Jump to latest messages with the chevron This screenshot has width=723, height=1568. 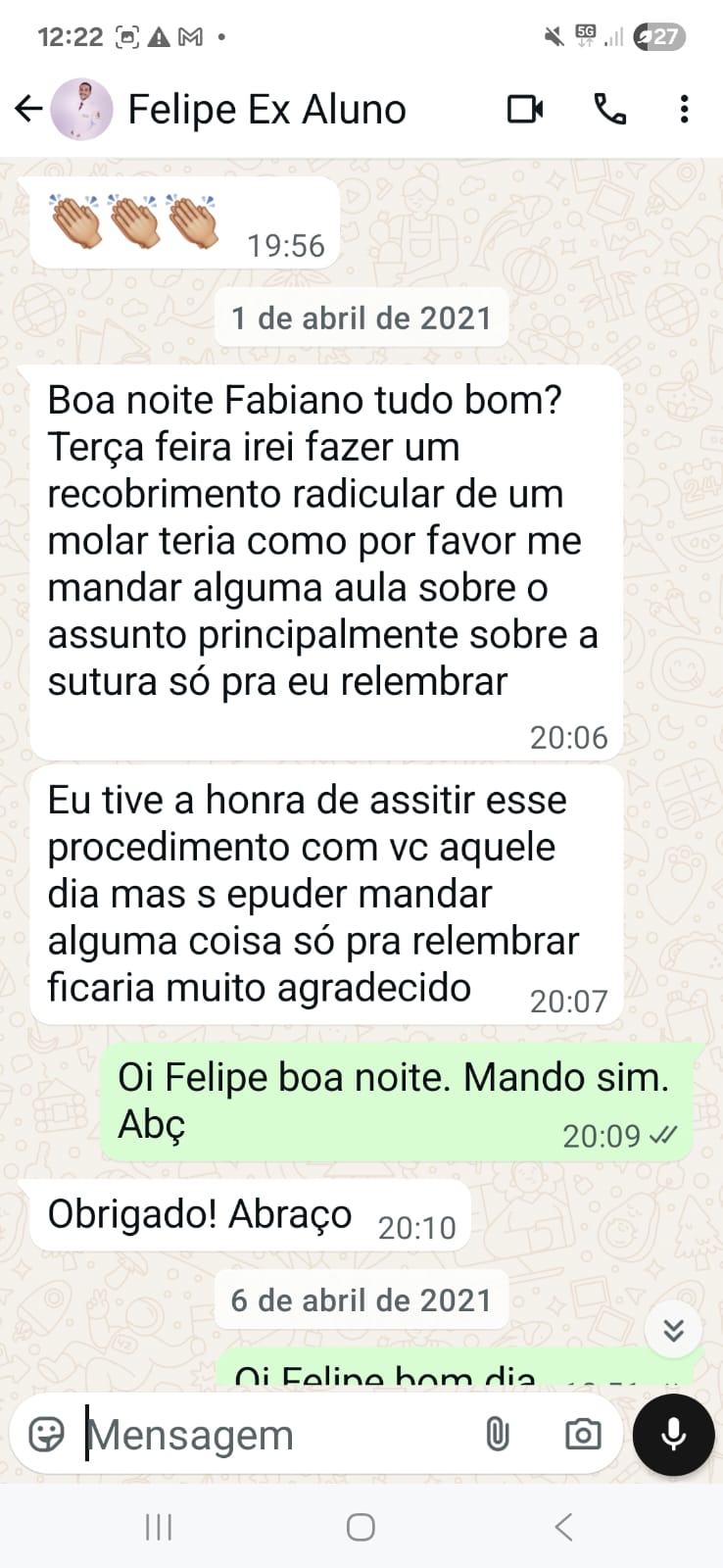click(673, 1330)
